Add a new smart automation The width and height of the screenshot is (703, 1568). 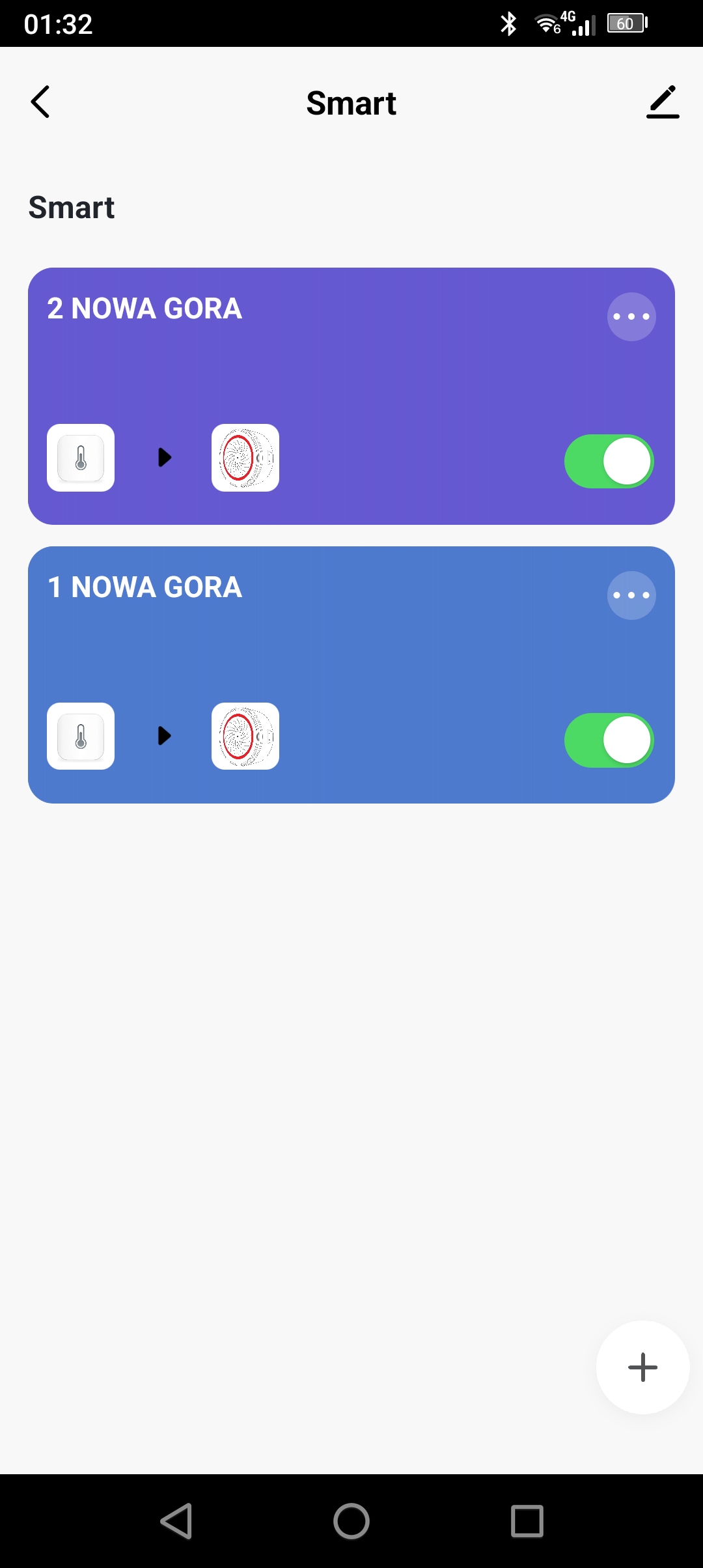coord(642,1367)
